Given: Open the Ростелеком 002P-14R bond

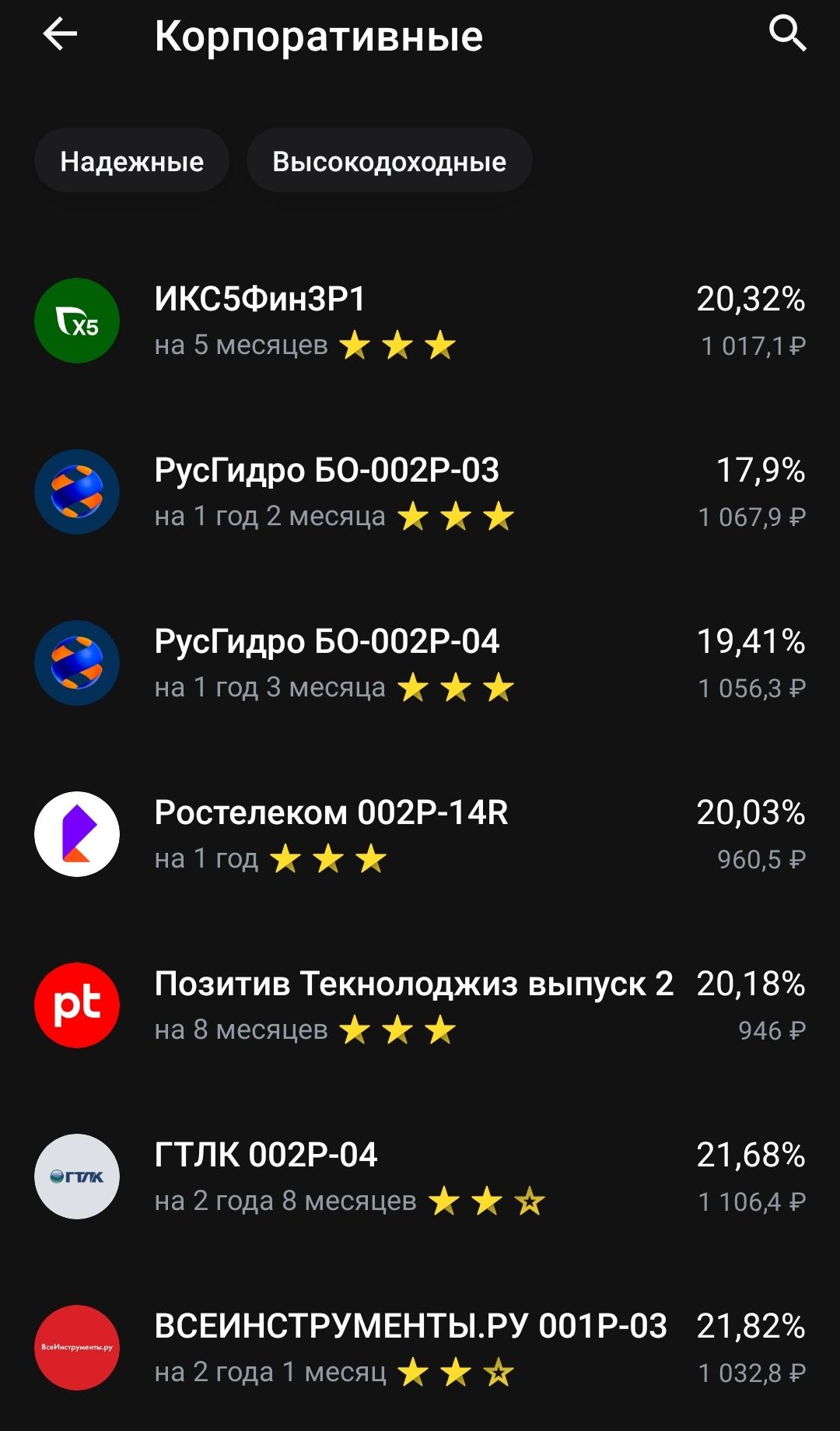Looking at the screenshot, I should click(x=420, y=834).
